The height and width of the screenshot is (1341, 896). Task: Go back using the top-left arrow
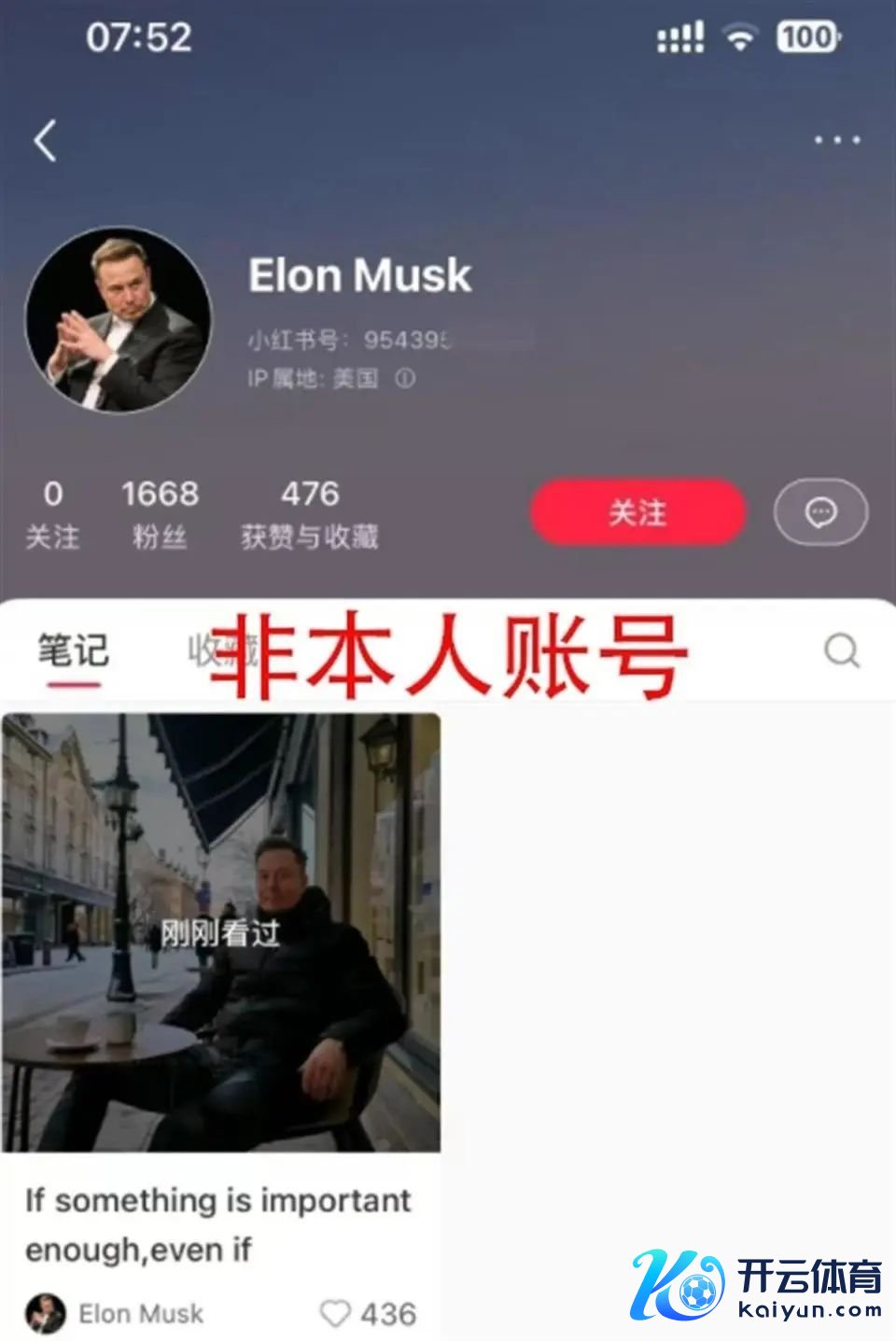pyautogui.click(x=45, y=142)
